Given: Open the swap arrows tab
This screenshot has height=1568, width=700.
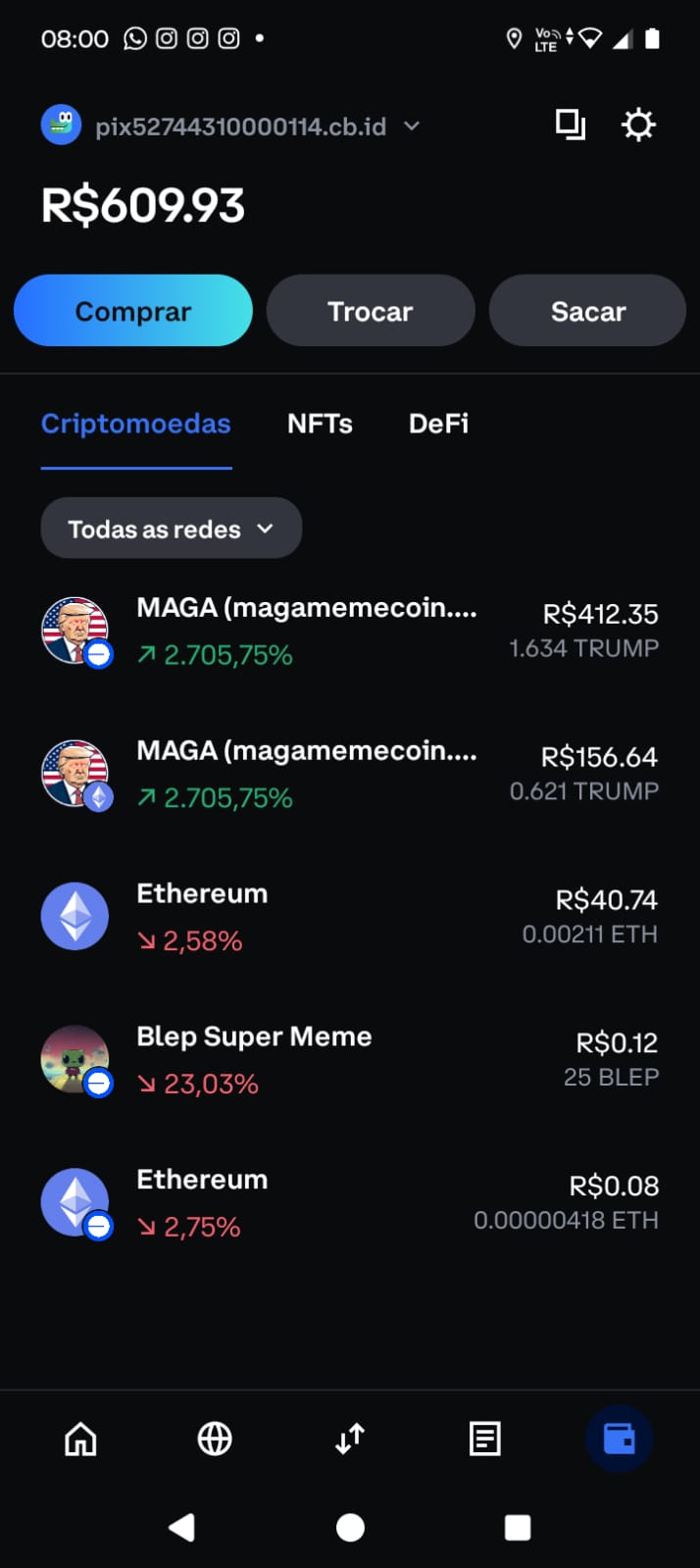Looking at the screenshot, I should [x=350, y=1439].
